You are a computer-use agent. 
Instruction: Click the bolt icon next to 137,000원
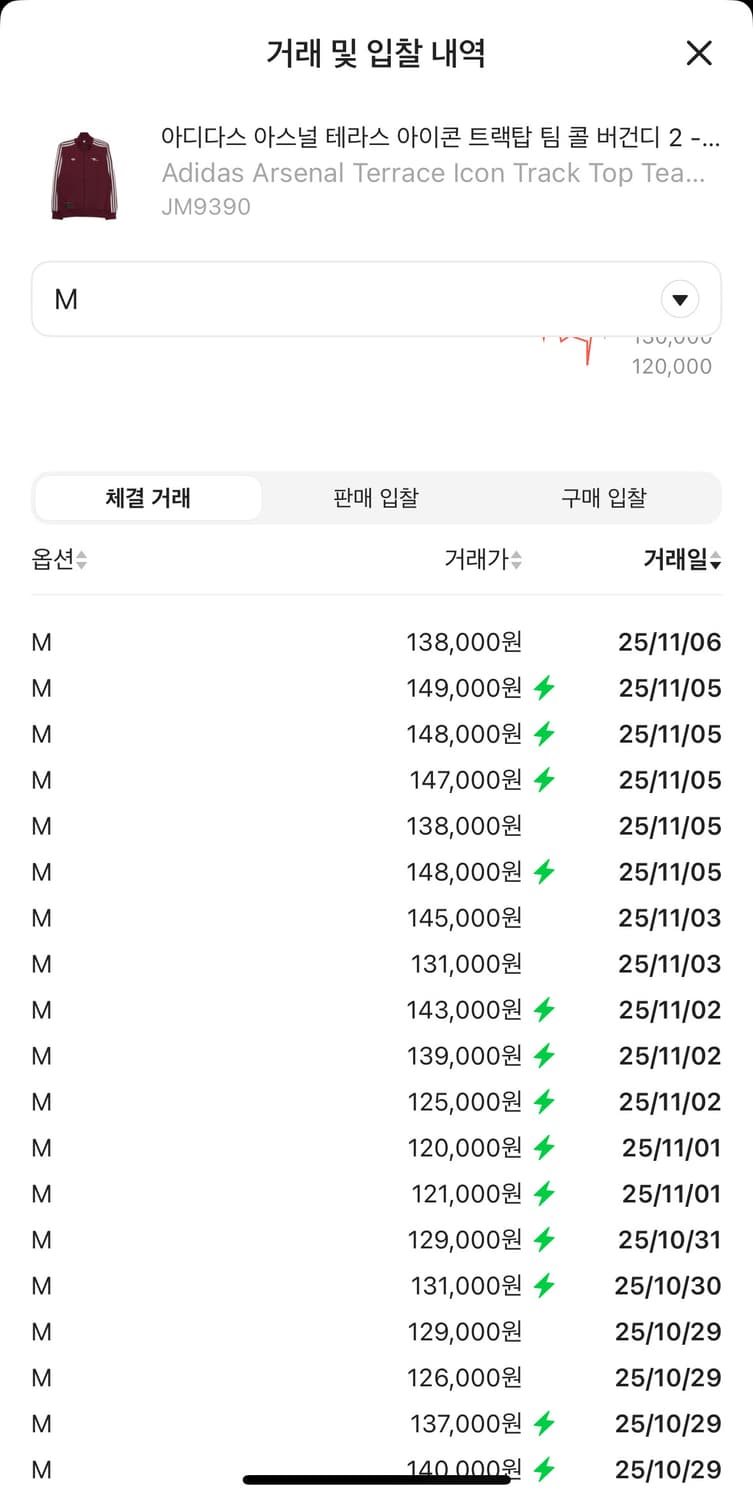545,1423
